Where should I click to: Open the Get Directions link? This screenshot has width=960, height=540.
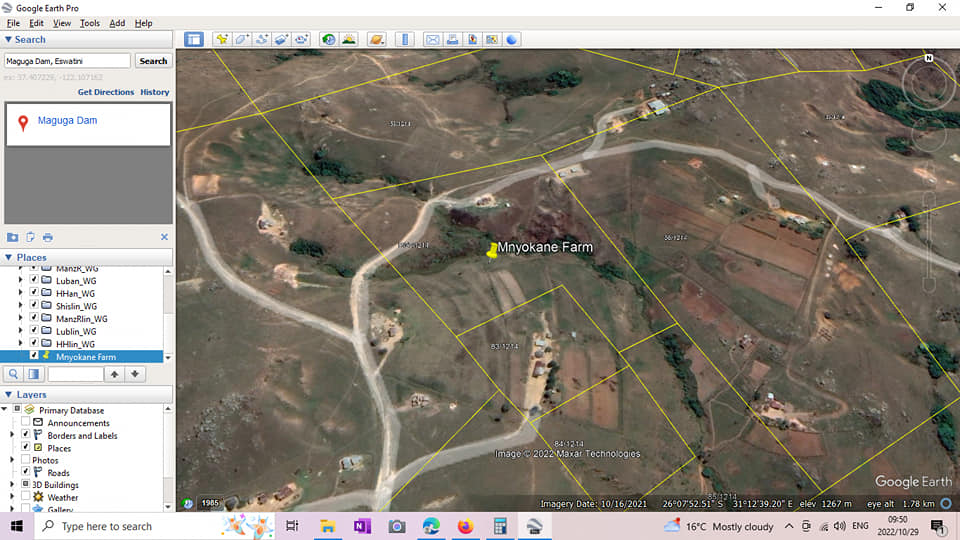pyautogui.click(x=105, y=92)
